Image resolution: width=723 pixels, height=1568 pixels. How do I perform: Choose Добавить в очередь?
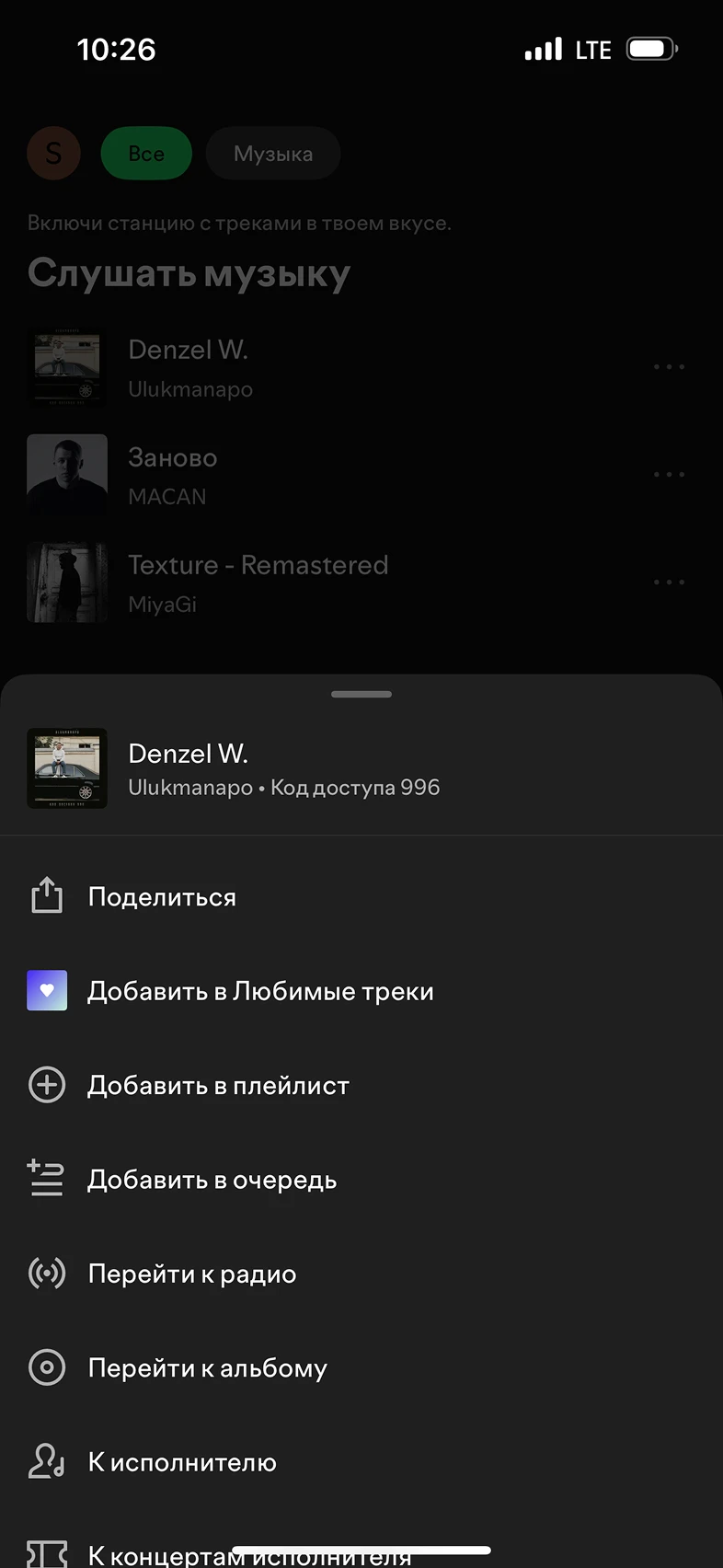pyautogui.click(x=212, y=1180)
